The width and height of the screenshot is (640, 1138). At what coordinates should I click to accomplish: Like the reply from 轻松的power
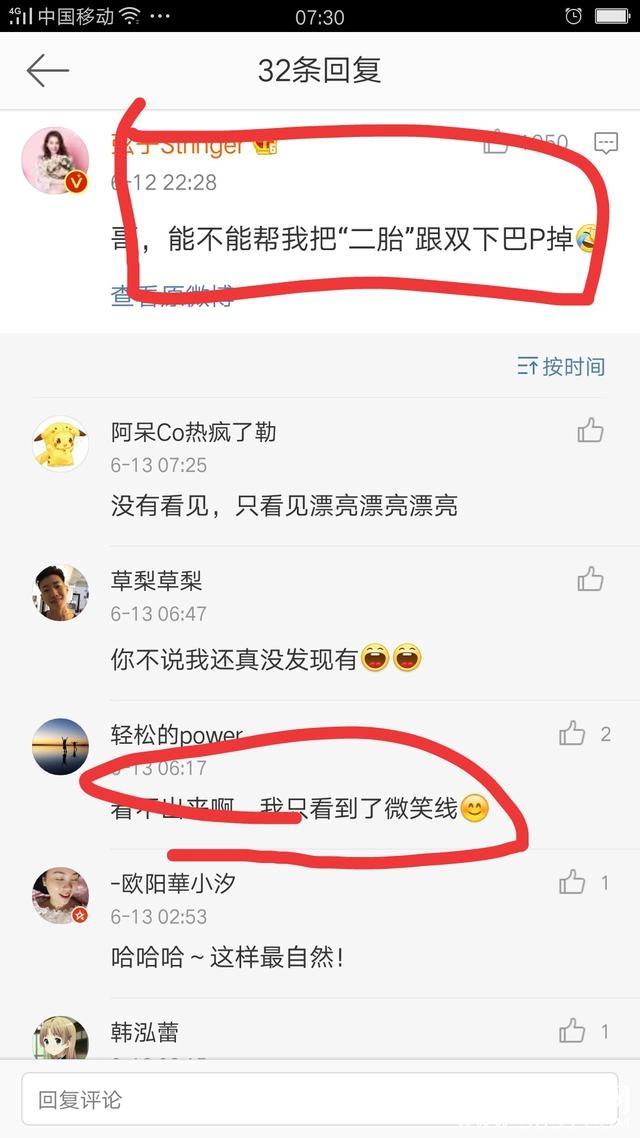click(573, 734)
